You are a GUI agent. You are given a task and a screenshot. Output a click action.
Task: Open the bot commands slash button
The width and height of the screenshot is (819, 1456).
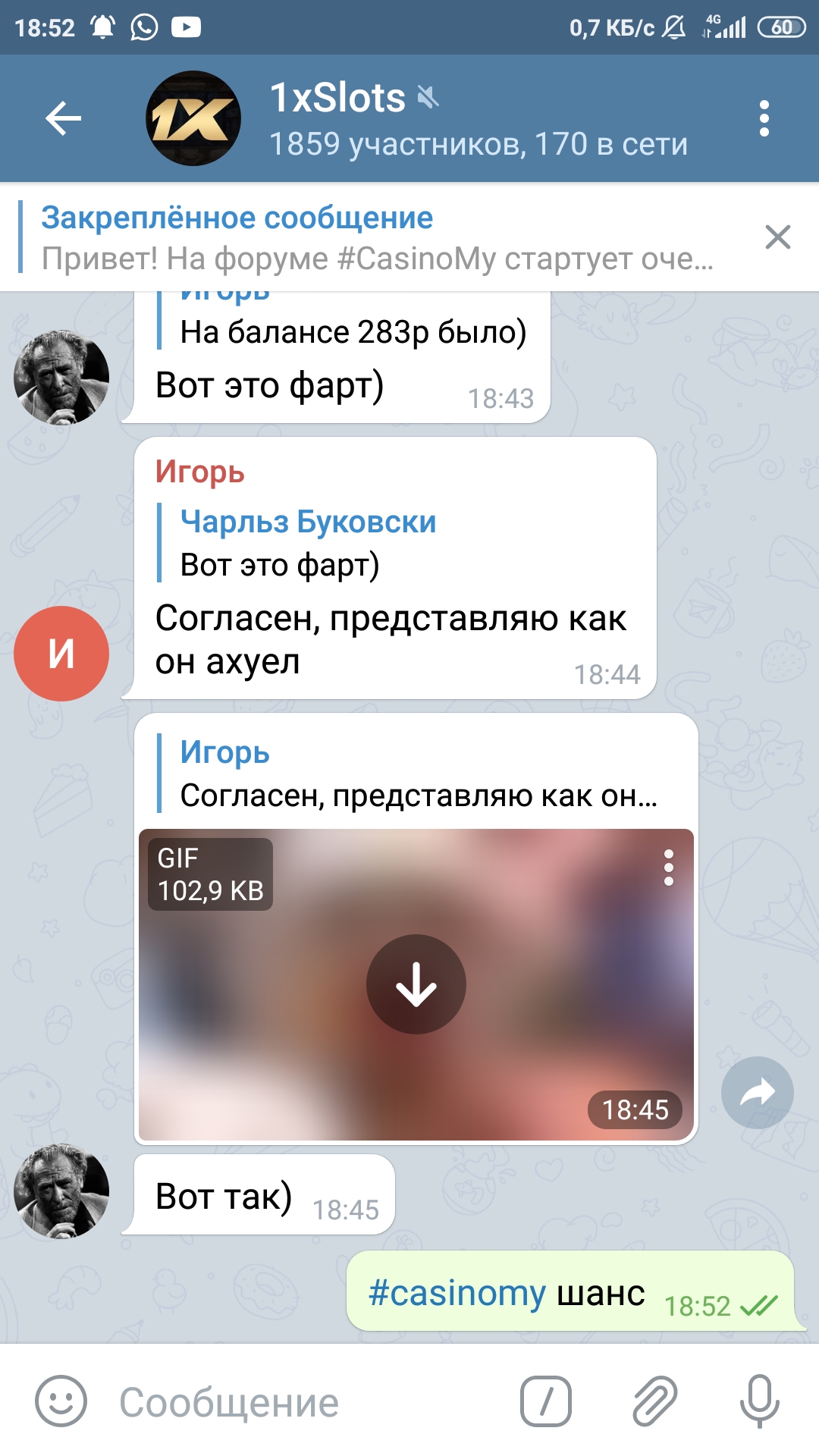pyautogui.click(x=545, y=1401)
